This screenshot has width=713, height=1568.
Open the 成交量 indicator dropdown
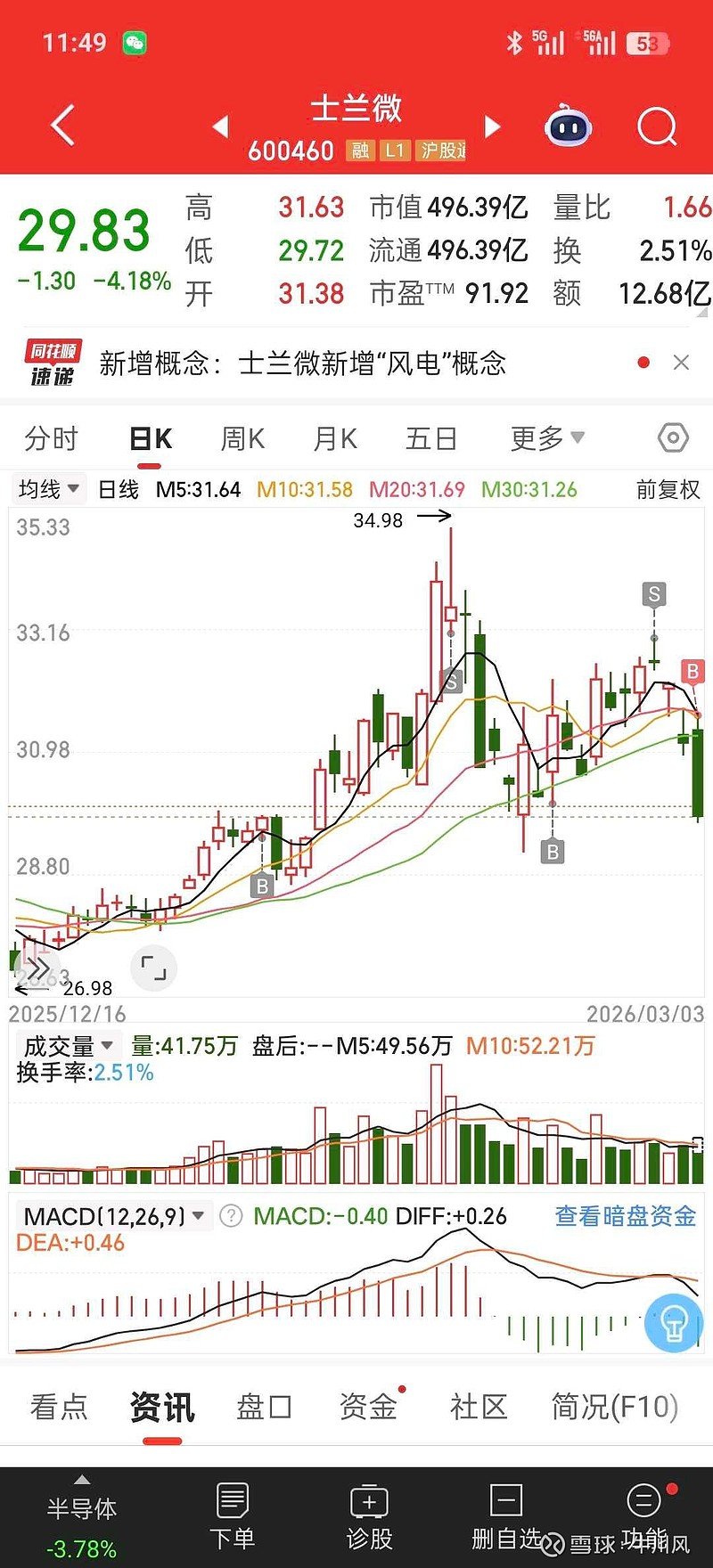click(68, 1045)
